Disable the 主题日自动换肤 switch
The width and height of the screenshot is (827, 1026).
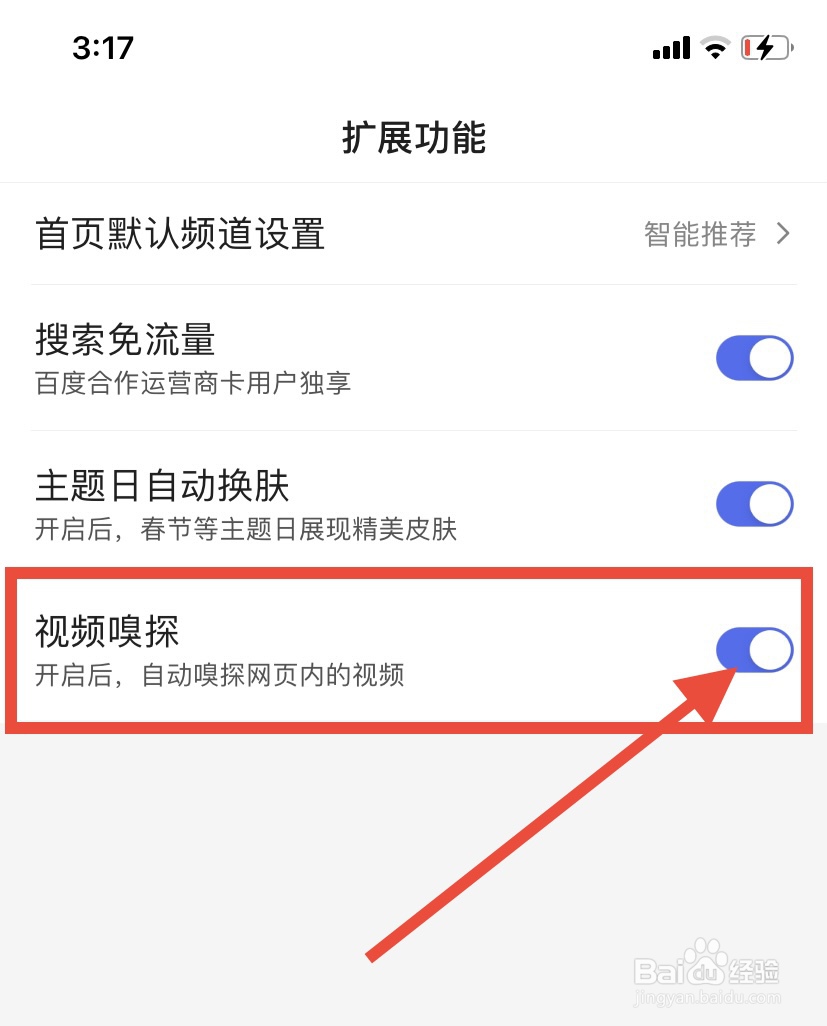(x=755, y=504)
